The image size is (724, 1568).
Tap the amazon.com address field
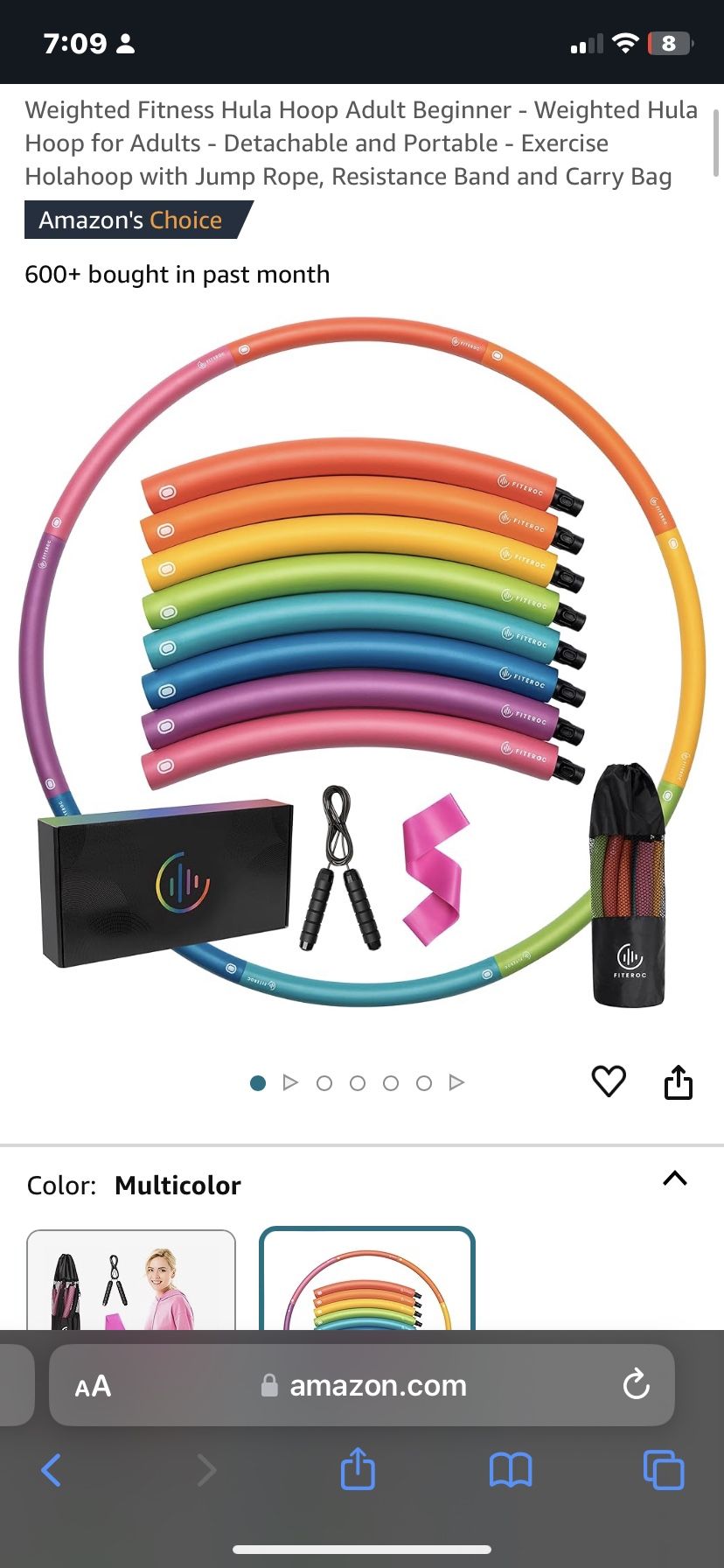point(362,1385)
